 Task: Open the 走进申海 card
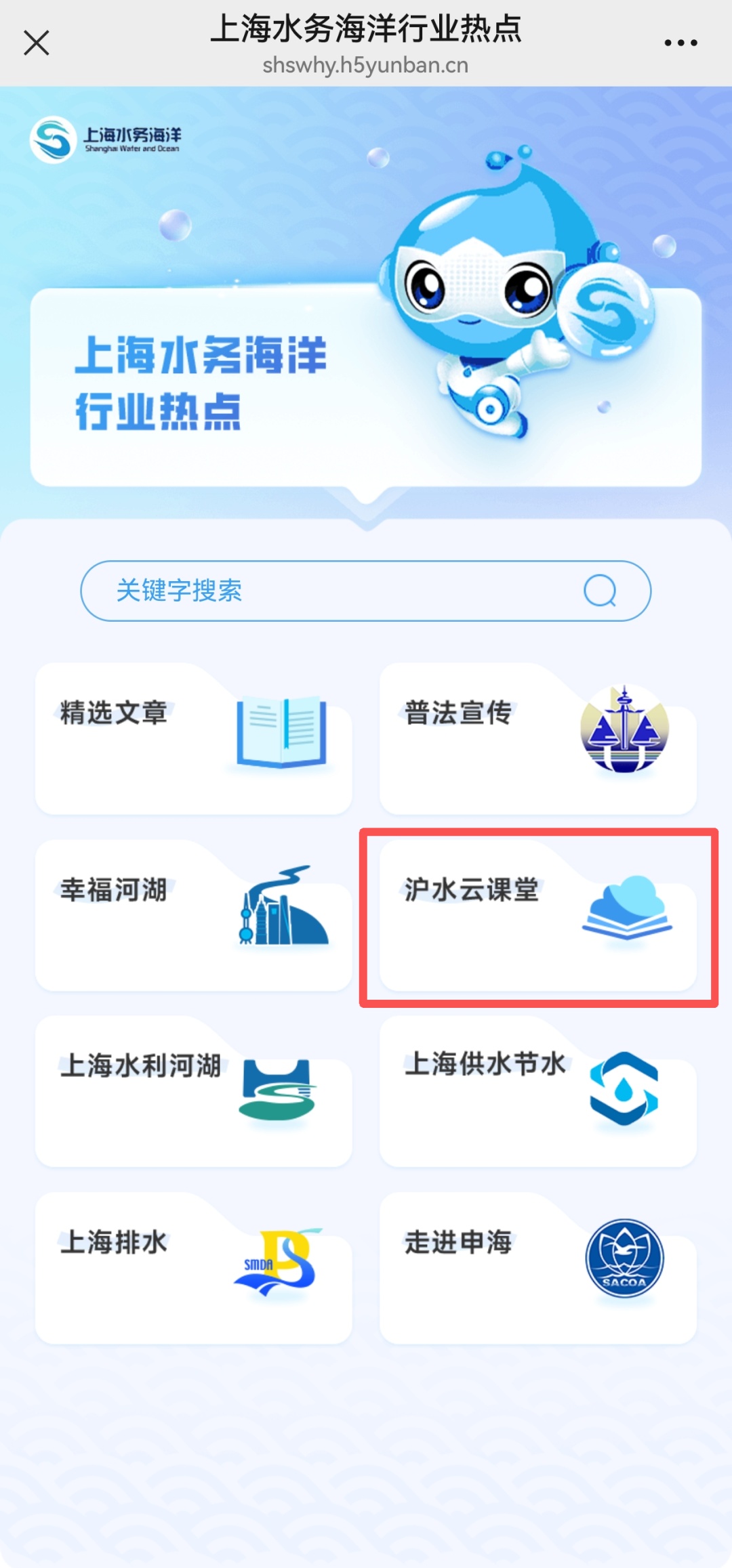tap(537, 1268)
